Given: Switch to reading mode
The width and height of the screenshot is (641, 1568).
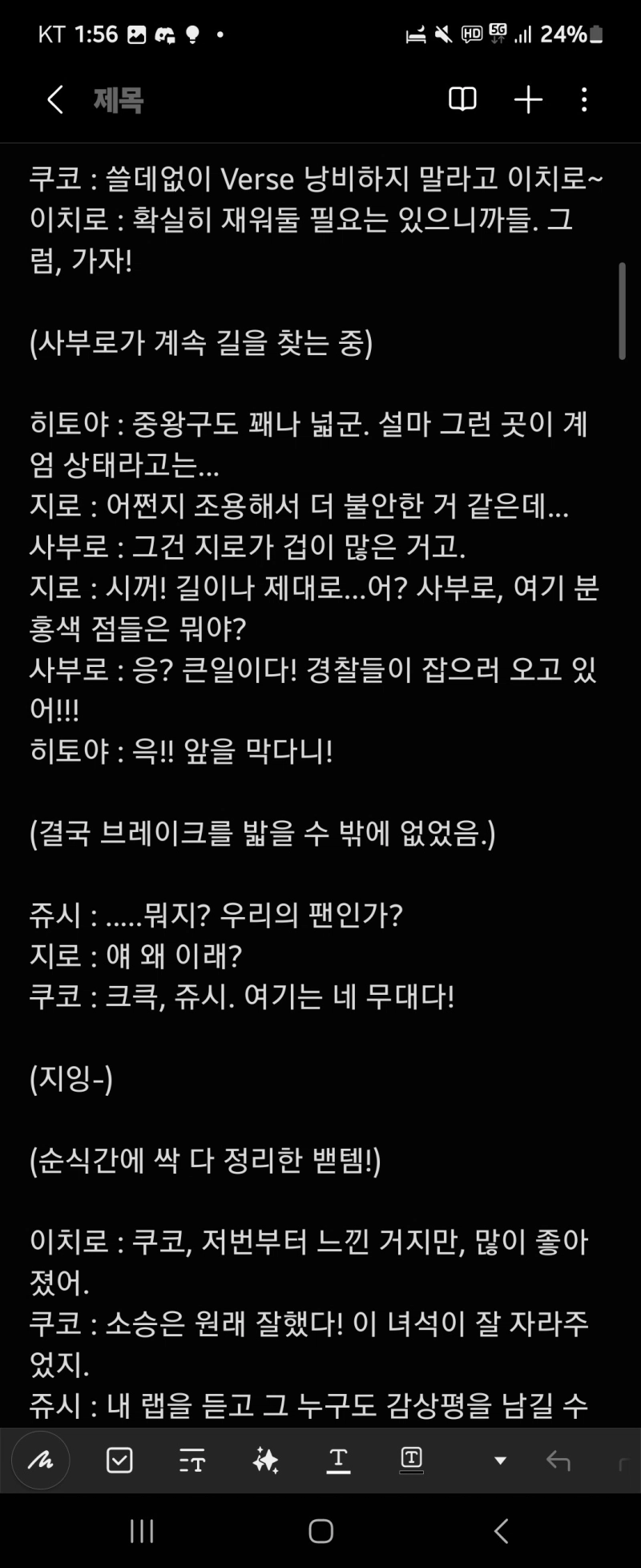Looking at the screenshot, I should pyautogui.click(x=462, y=99).
